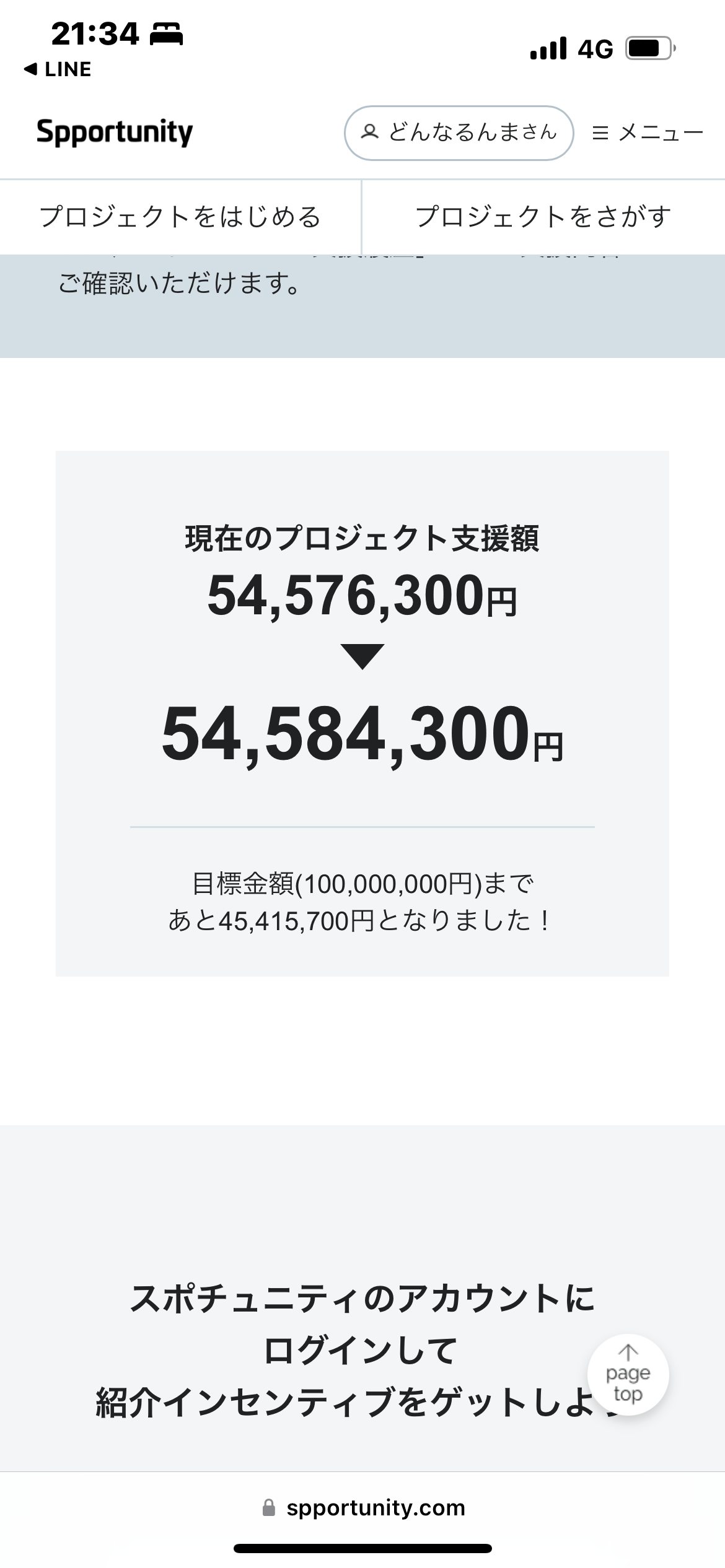Select プロジェクトをさがす tab

543,217
